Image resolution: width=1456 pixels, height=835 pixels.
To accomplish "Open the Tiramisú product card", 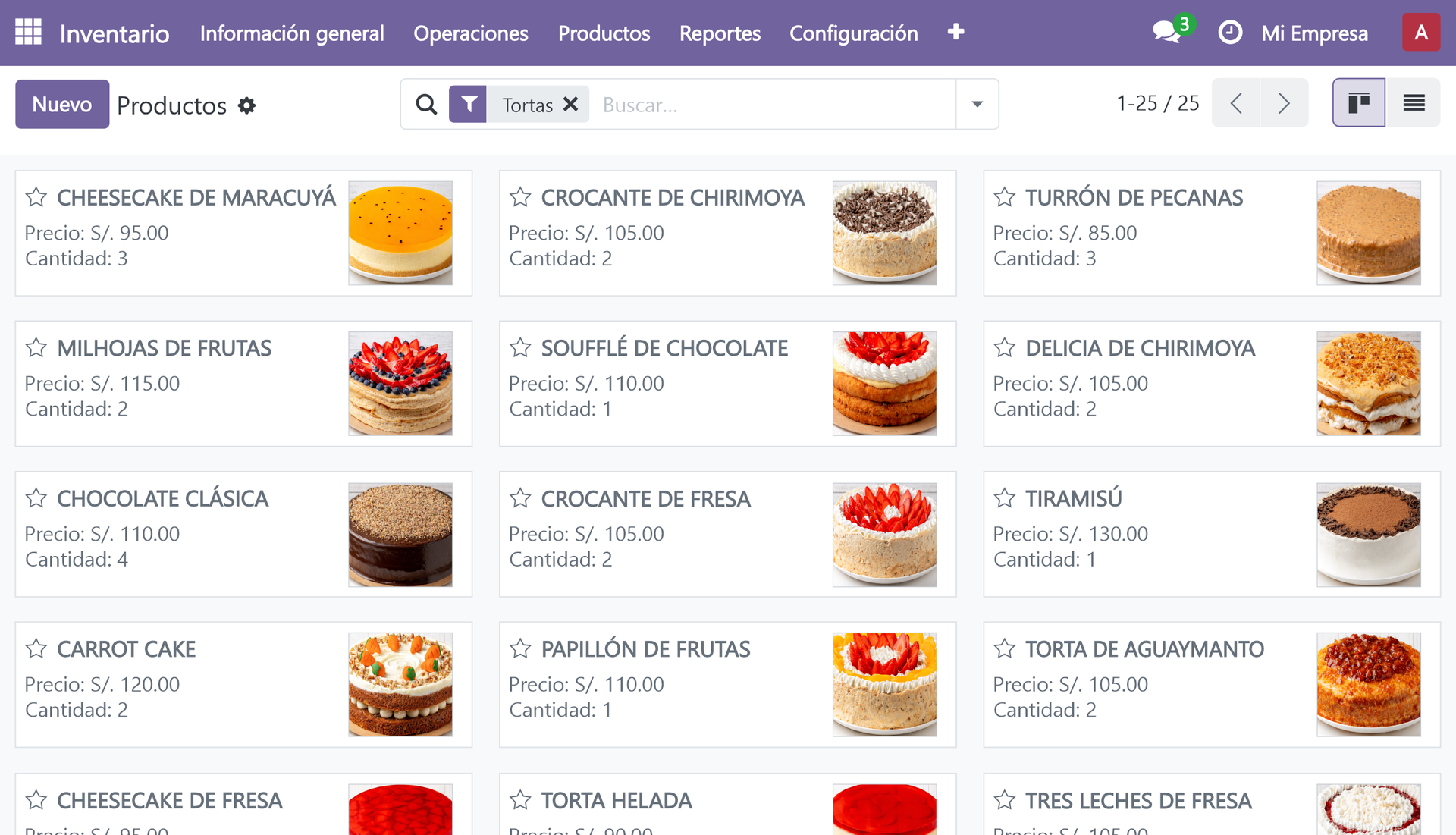I will pyautogui.click(x=1137, y=531).
